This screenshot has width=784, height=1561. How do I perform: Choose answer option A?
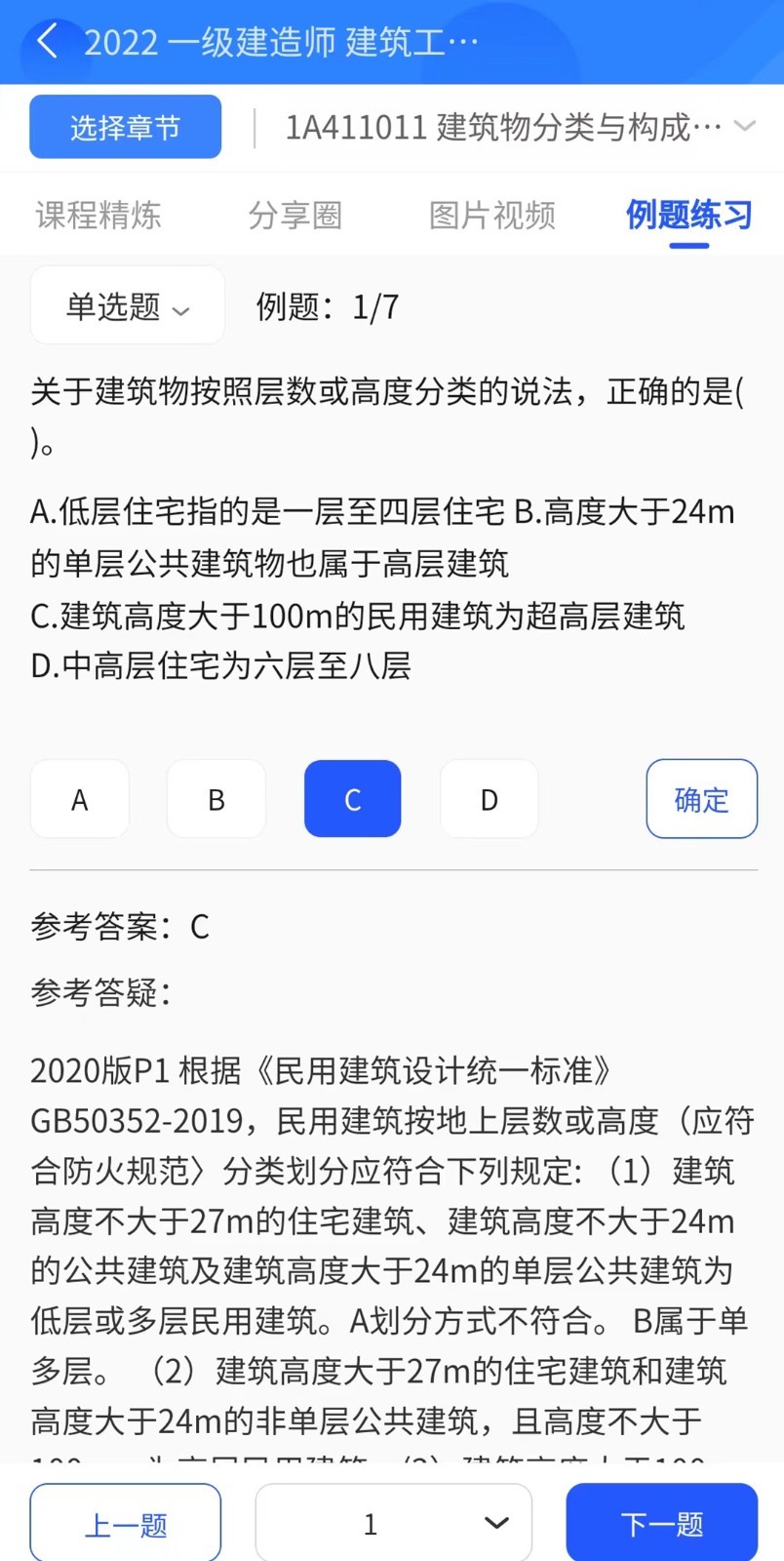(80, 799)
